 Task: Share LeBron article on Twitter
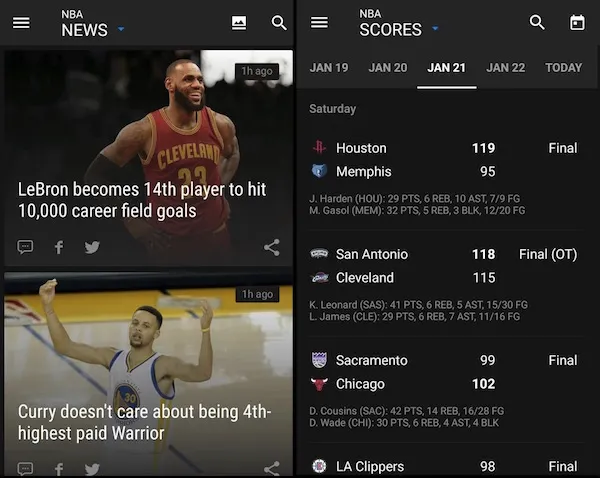[92, 247]
